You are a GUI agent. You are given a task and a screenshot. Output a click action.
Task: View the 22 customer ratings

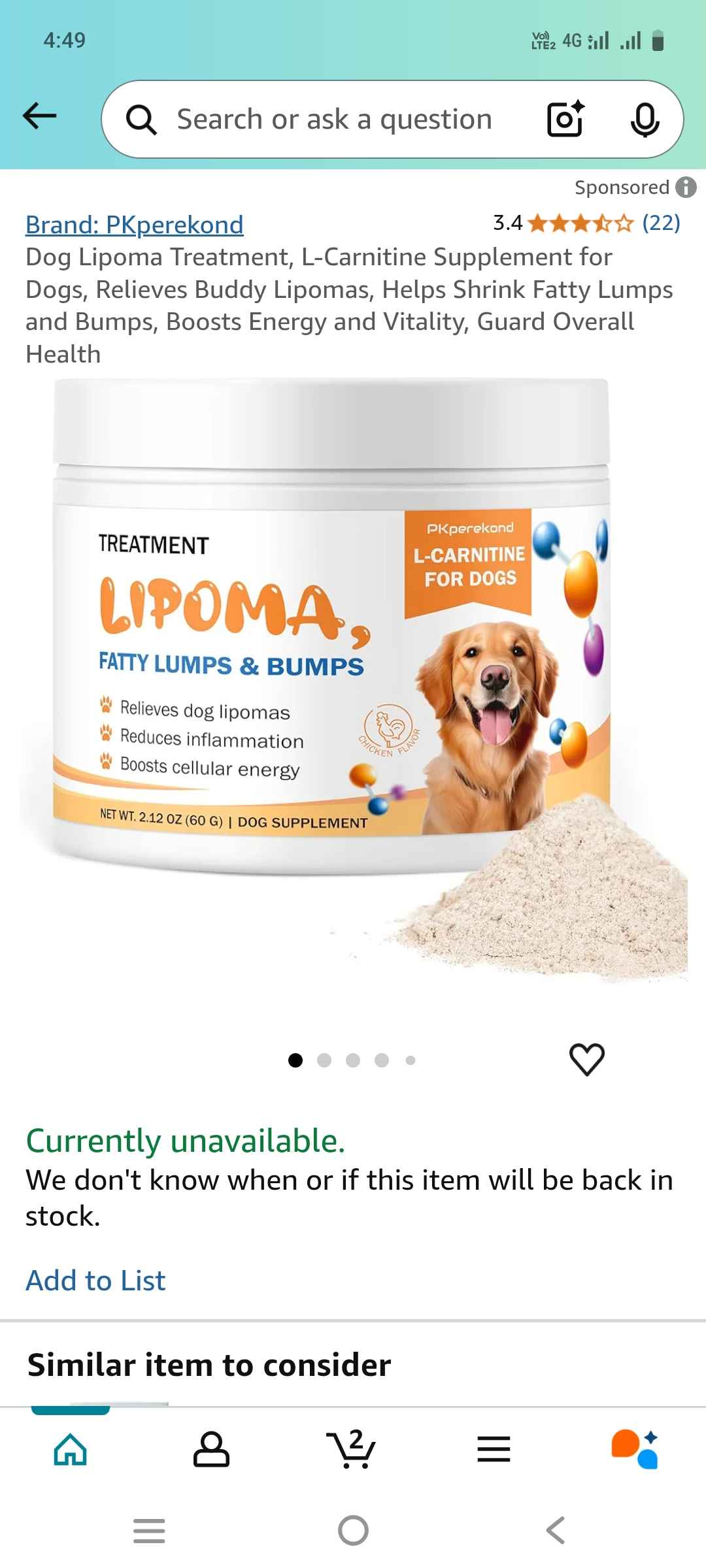pos(661,223)
